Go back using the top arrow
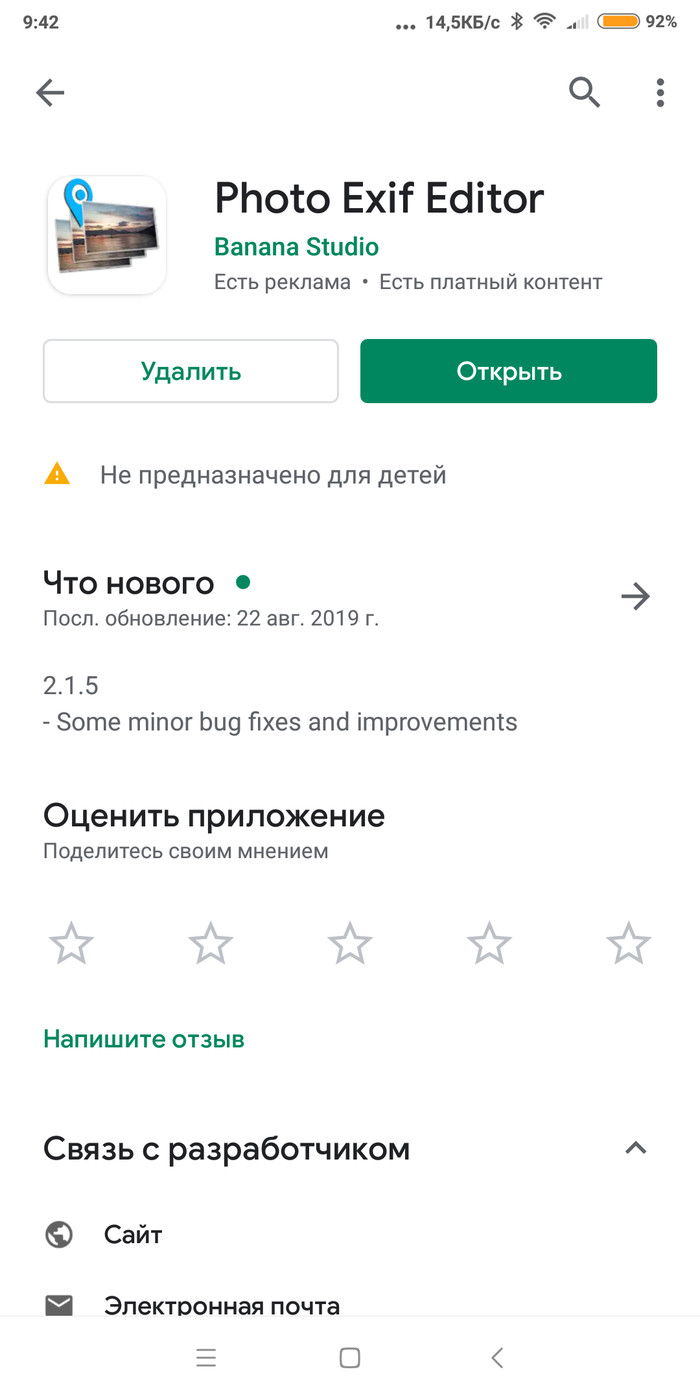Image resolution: width=700 pixels, height=1400 pixels. point(50,93)
